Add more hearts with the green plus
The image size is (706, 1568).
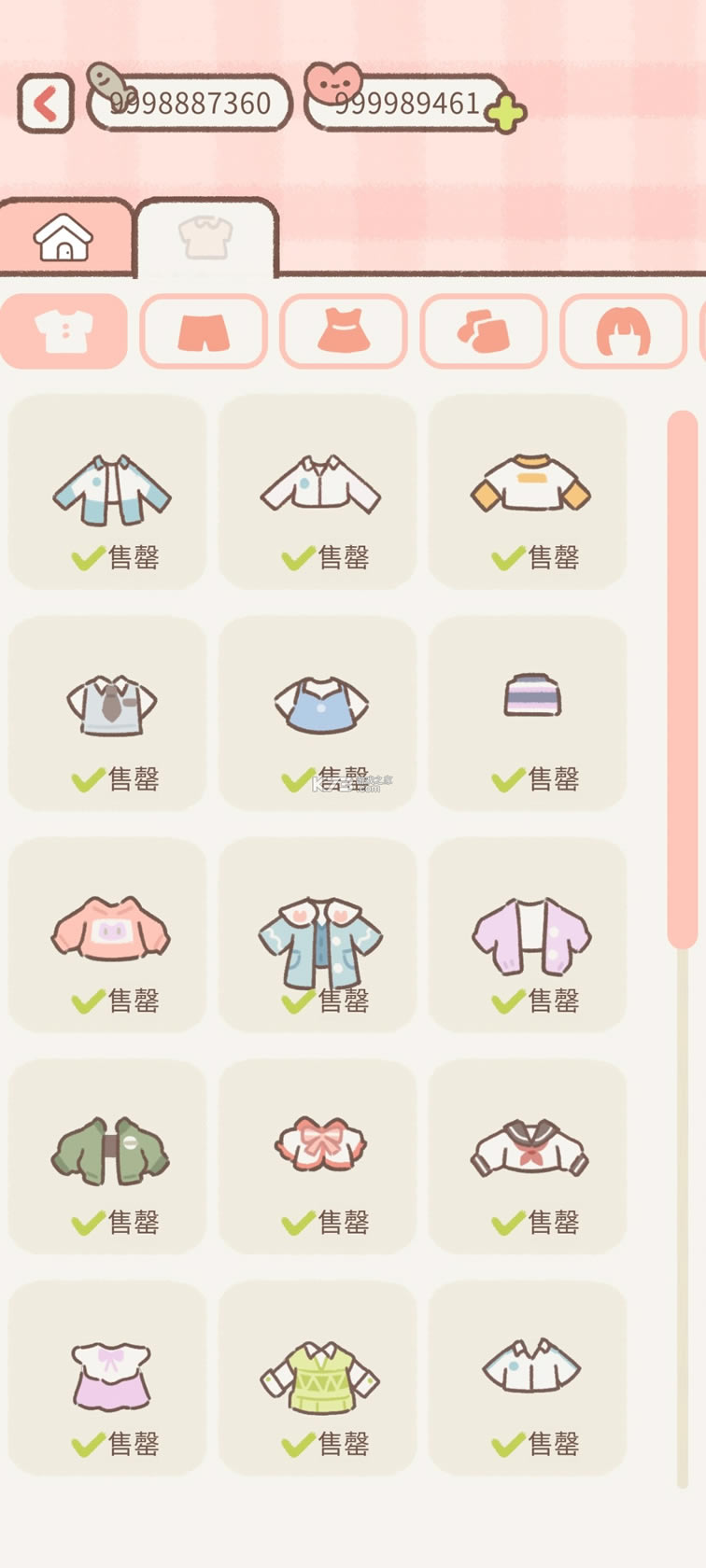point(505,114)
